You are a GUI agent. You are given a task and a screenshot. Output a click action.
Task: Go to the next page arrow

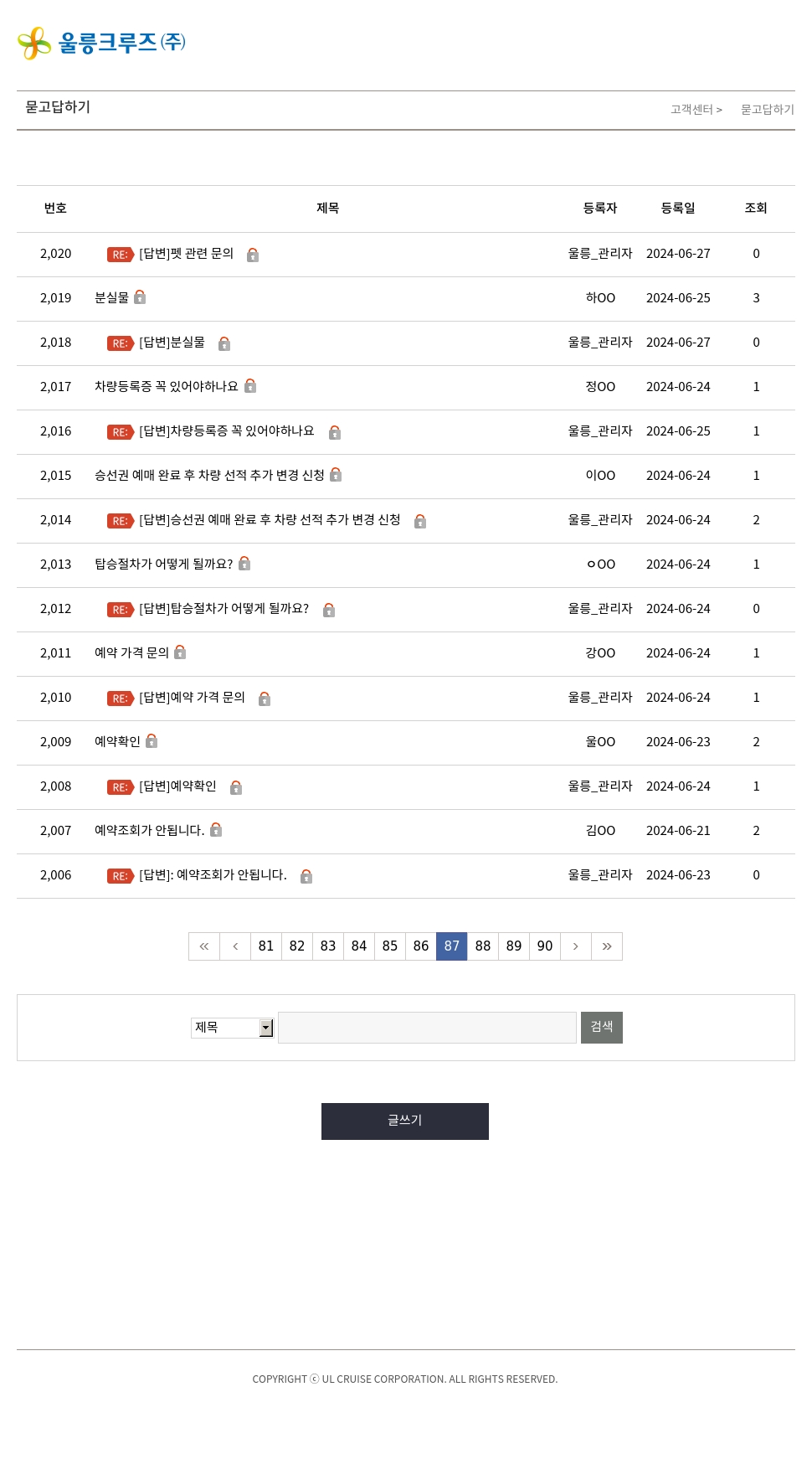click(576, 946)
